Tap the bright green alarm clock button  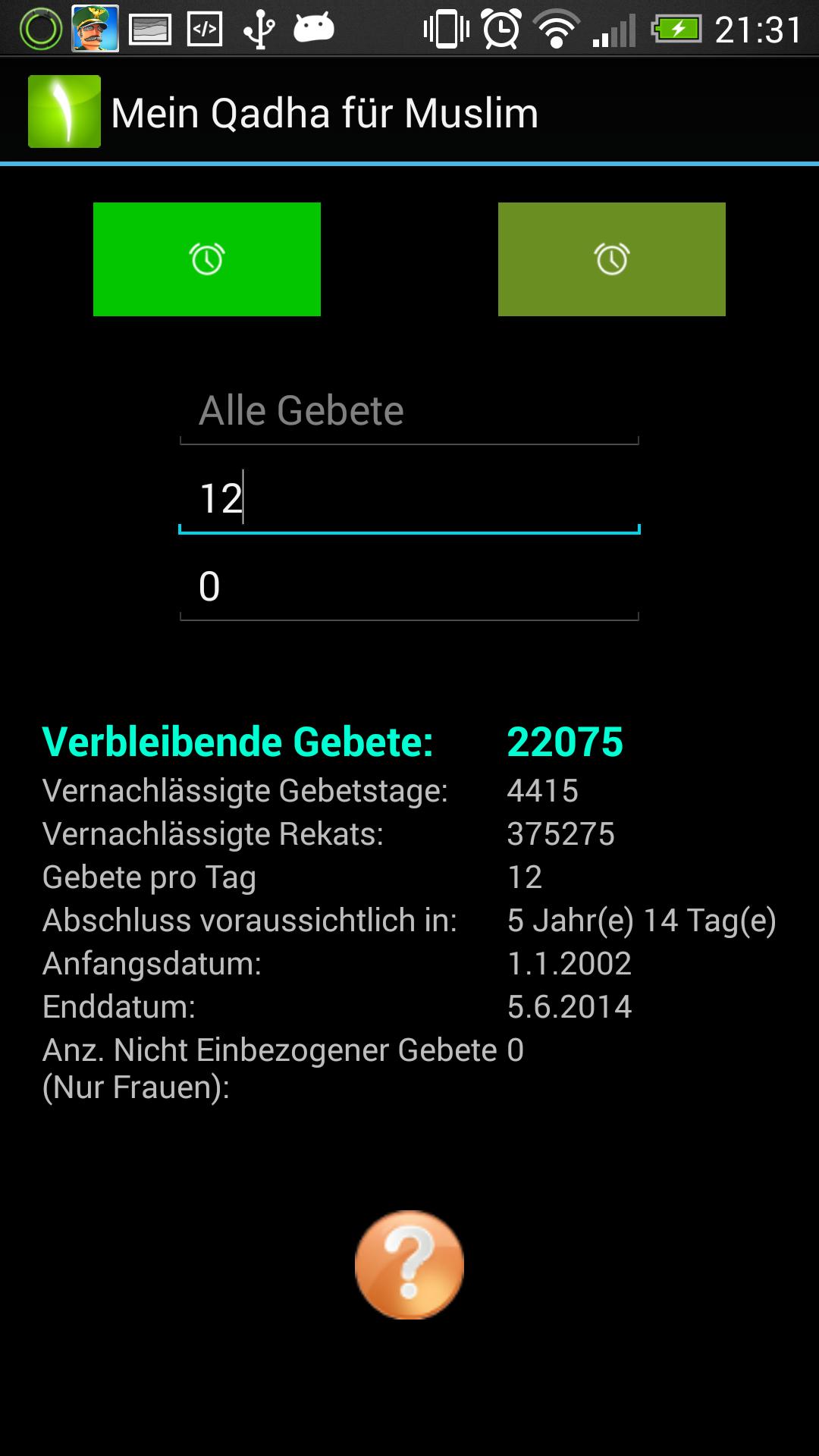click(206, 259)
